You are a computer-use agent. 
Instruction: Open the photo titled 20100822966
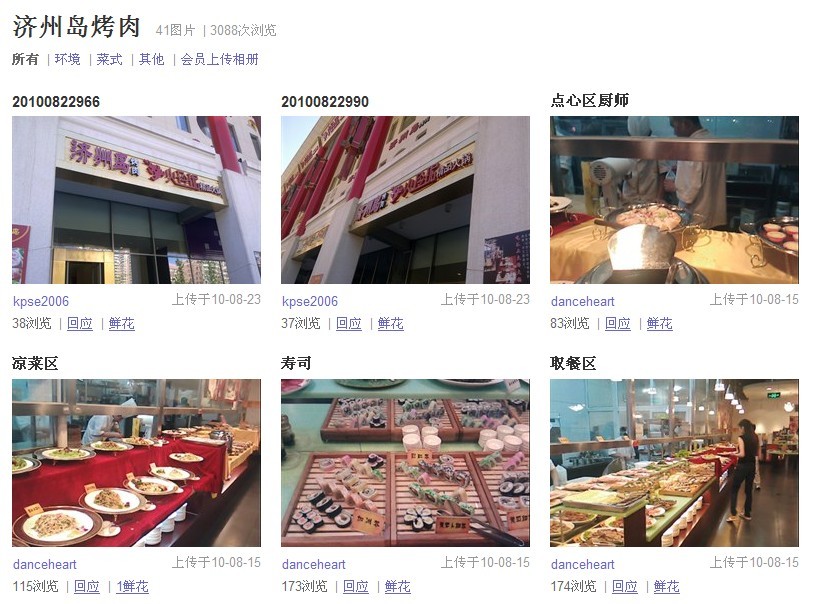point(136,200)
